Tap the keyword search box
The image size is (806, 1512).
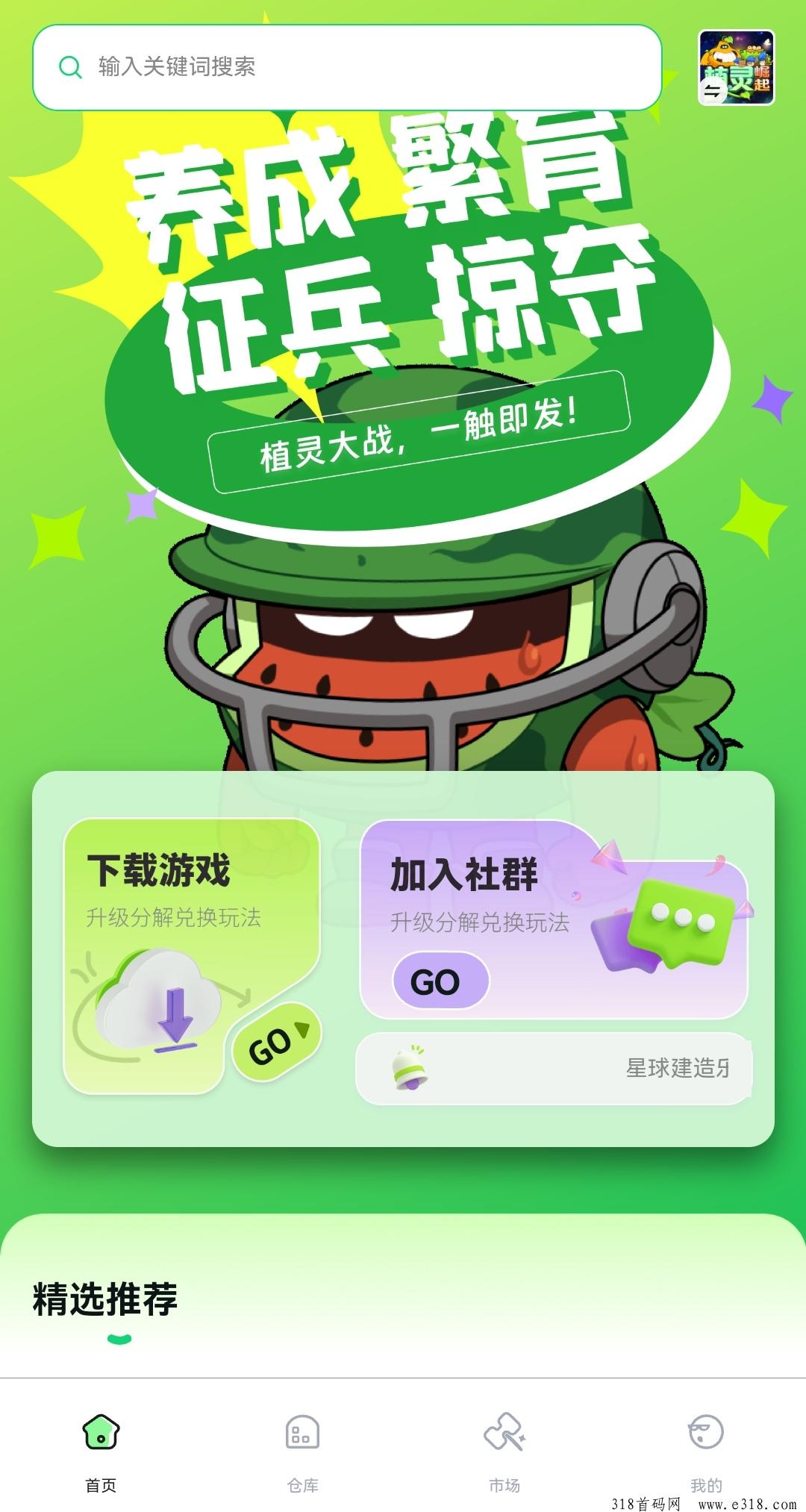click(347, 67)
